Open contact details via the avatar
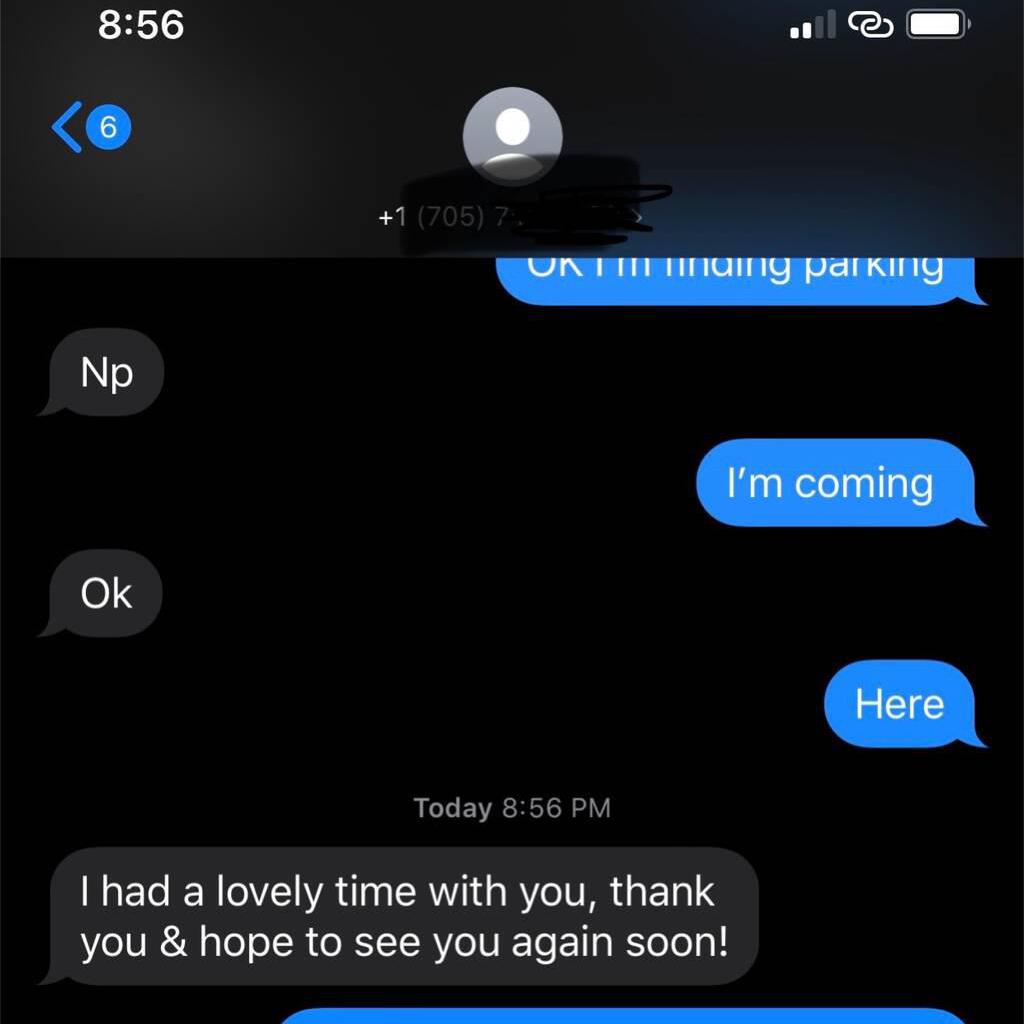 [x=513, y=136]
